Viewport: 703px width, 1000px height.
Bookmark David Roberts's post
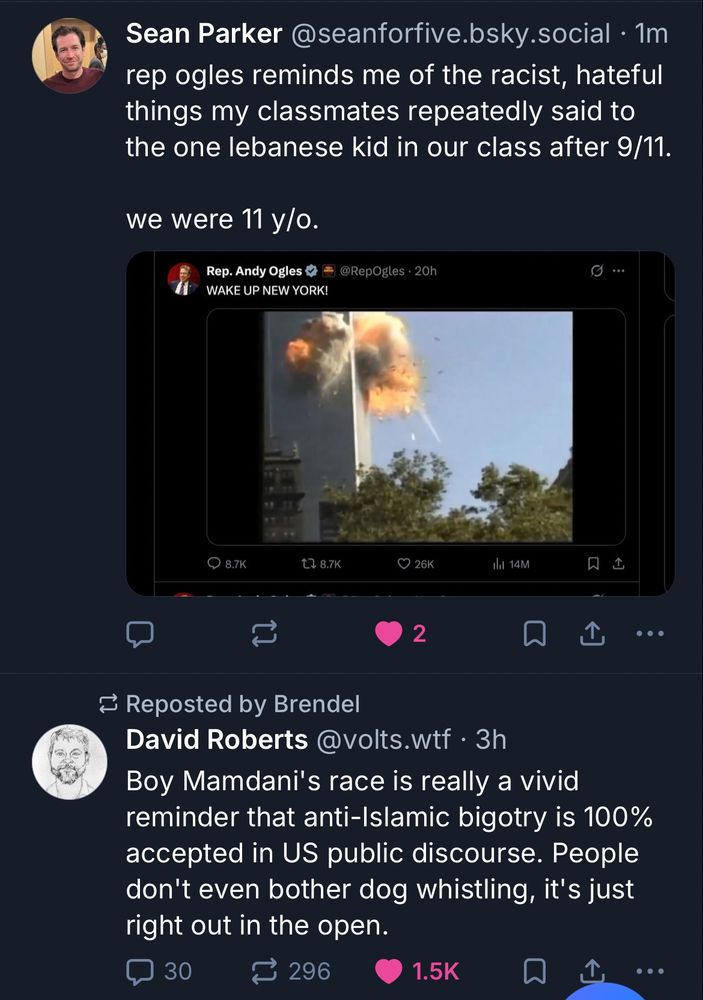tap(536, 970)
